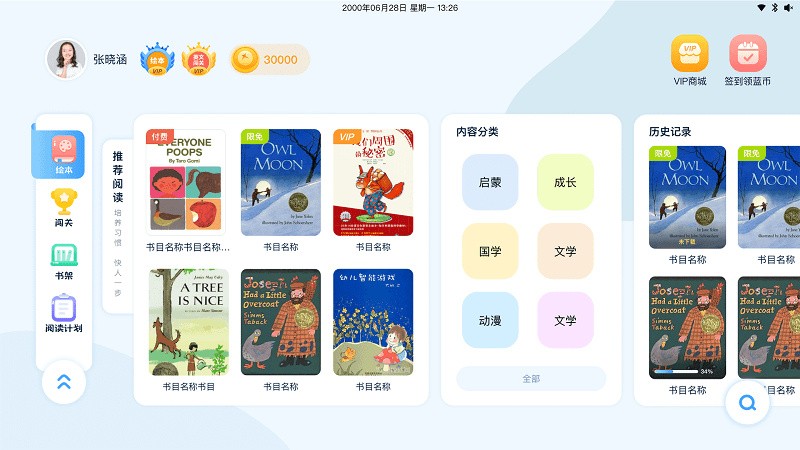Image resolution: width=800 pixels, height=450 pixels.
Task: Select the 绘本 tab
Action: (x=64, y=153)
